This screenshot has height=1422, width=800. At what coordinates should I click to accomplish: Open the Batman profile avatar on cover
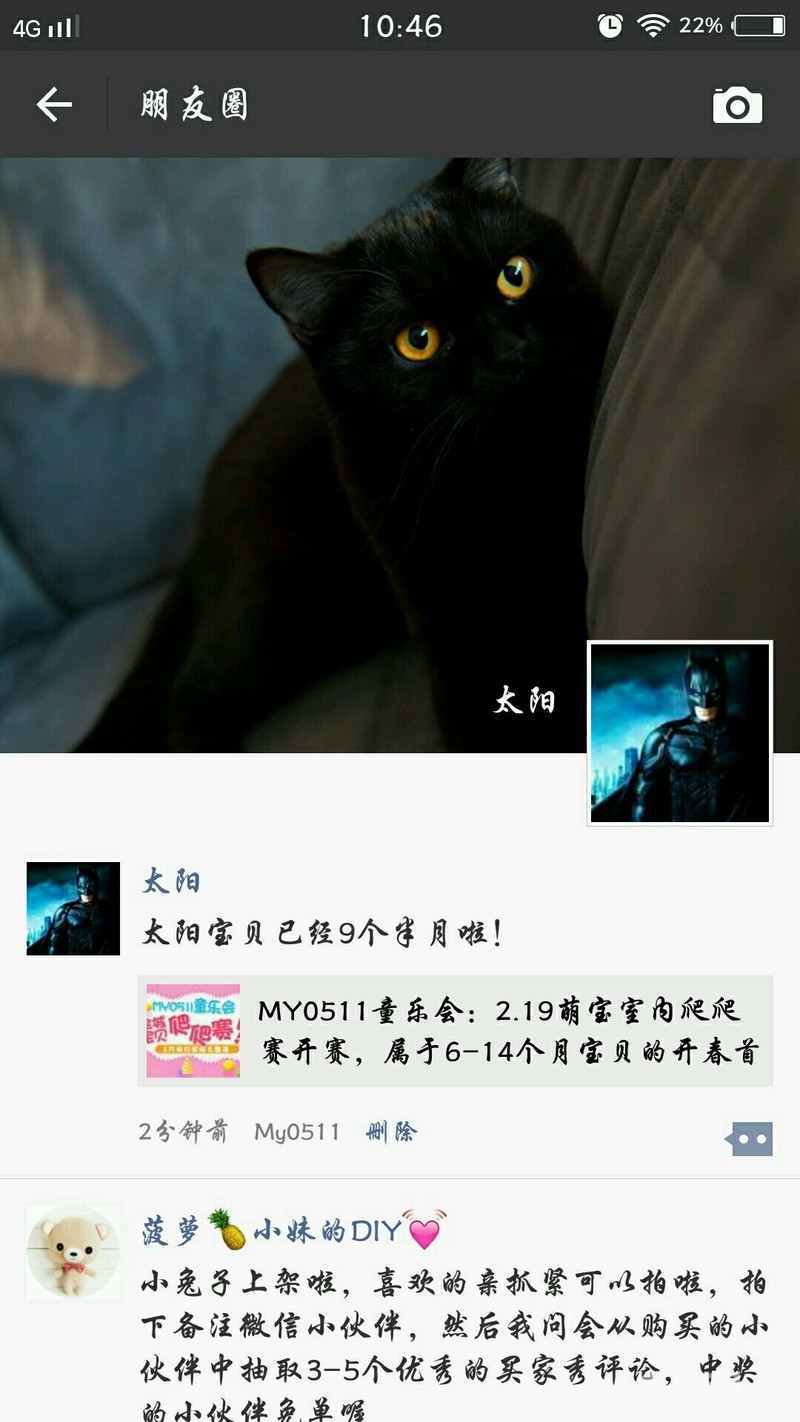click(680, 733)
